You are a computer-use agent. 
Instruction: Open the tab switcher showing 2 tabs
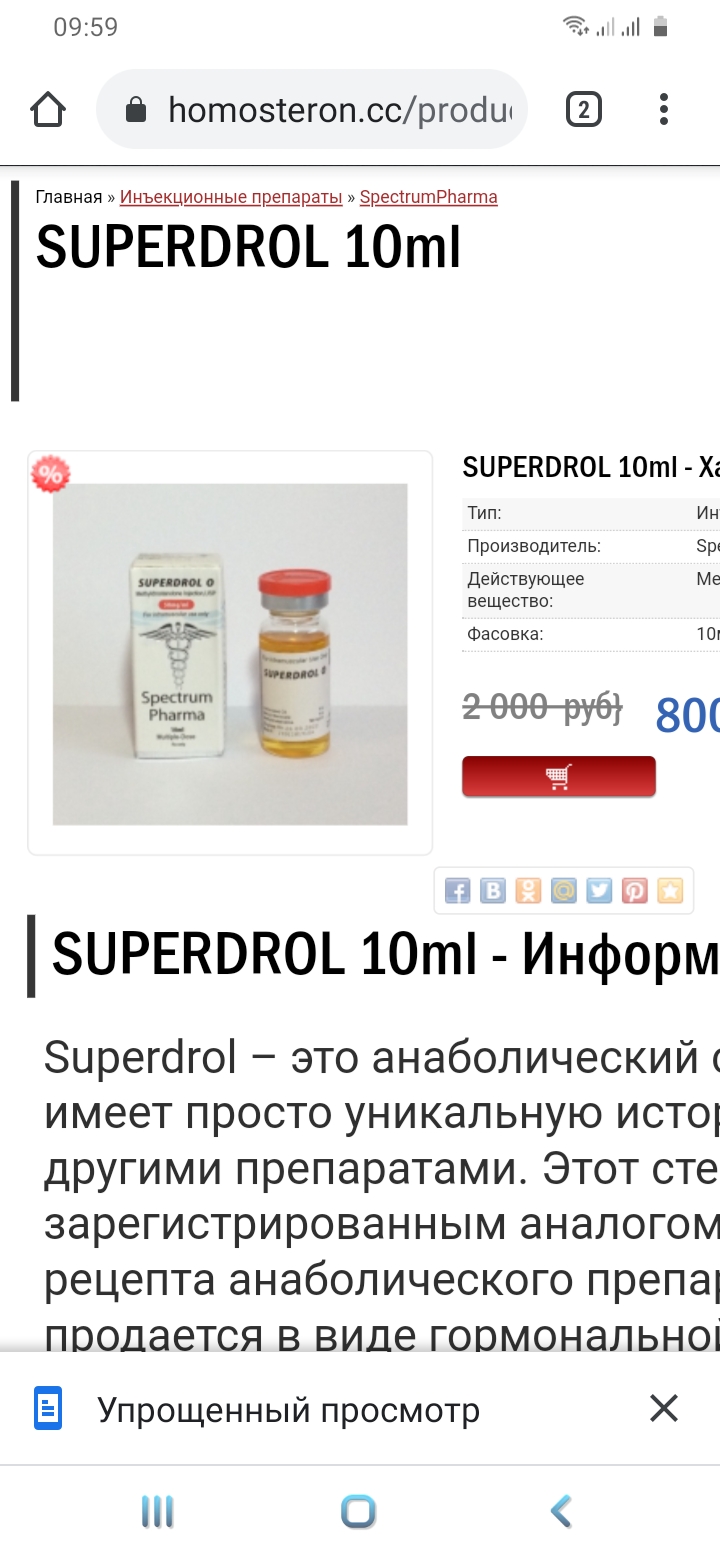[584, 110]
